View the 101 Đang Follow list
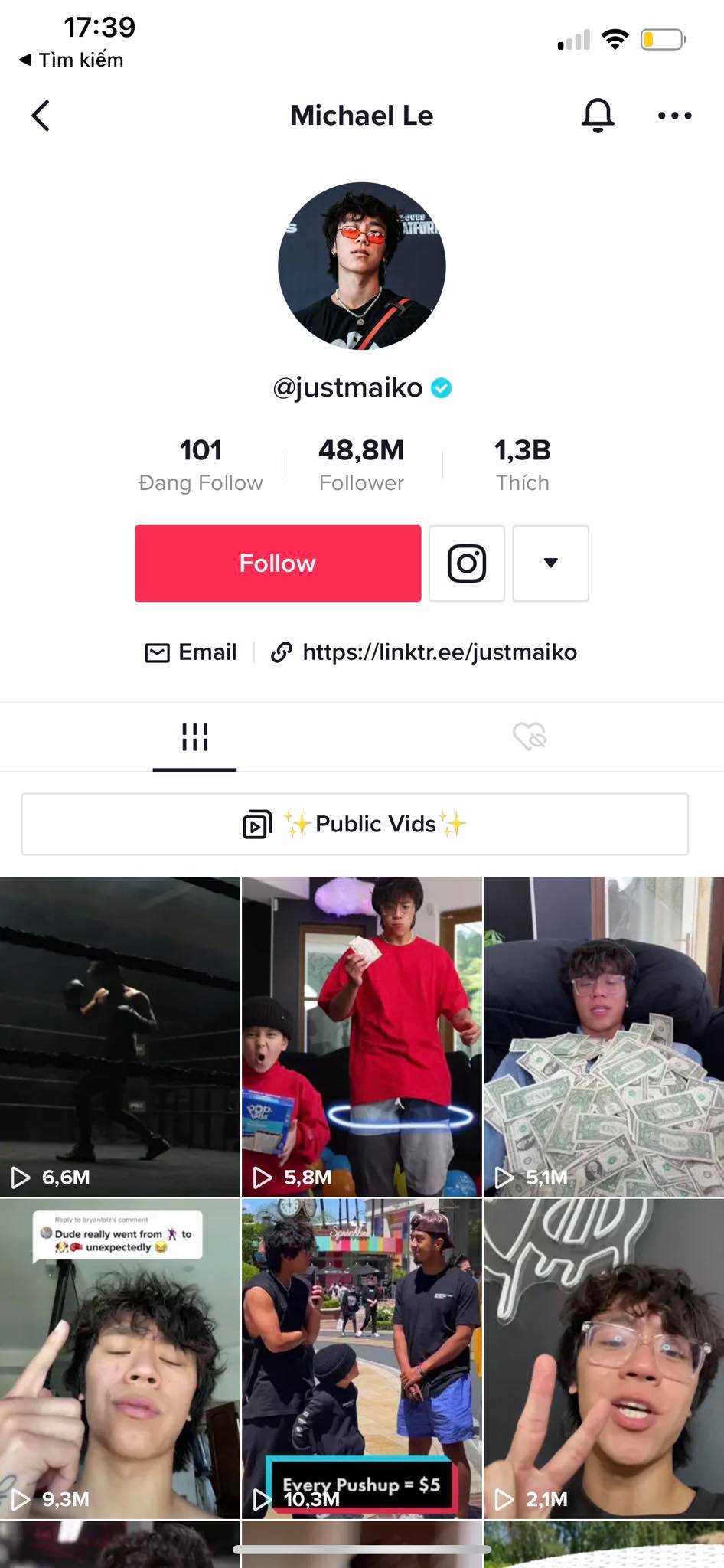The image size is (724, 1568). [x=201, y=465]
